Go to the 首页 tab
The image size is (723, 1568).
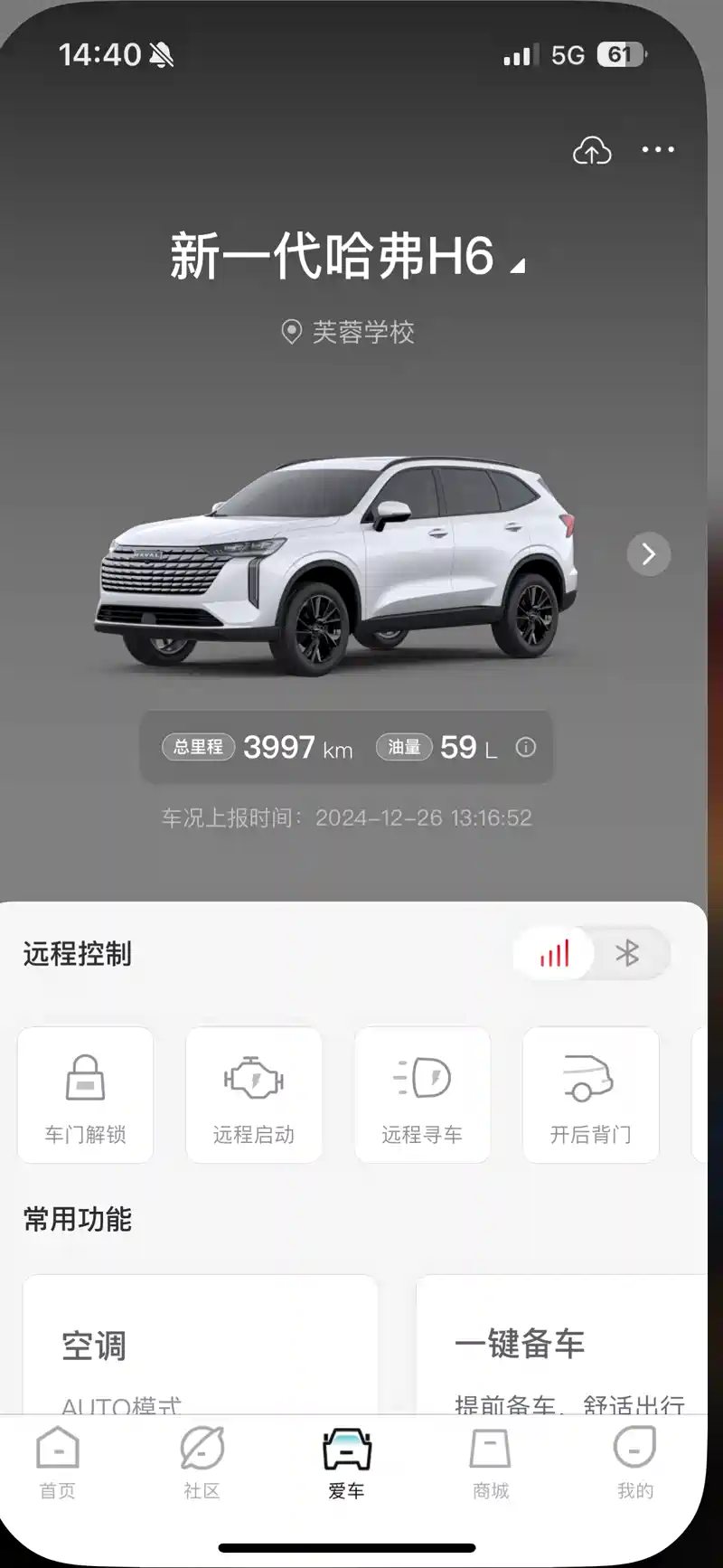pyautogui.click(x=58, y=1463)
